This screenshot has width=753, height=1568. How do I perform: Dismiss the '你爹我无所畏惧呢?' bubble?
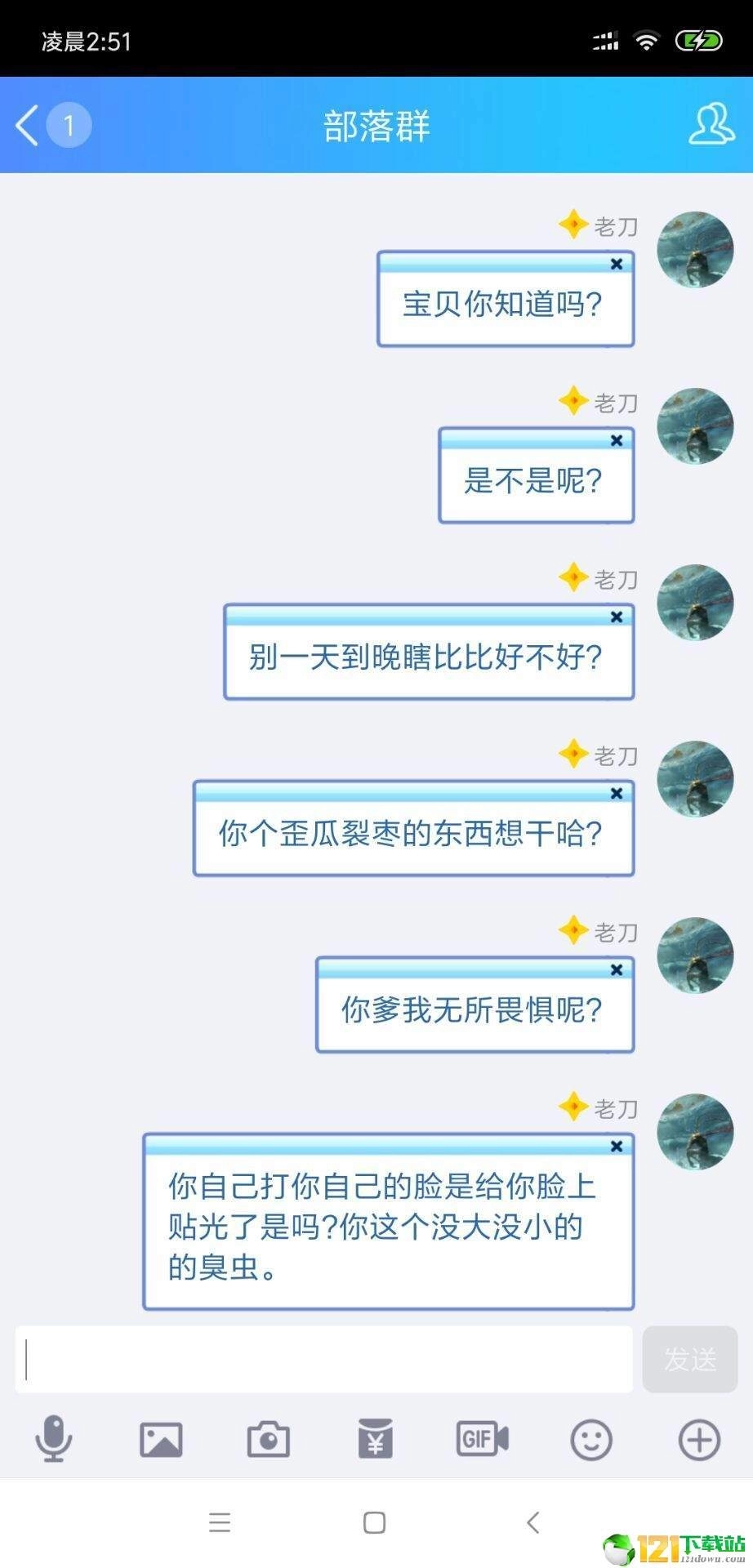(x=617, y=969)
